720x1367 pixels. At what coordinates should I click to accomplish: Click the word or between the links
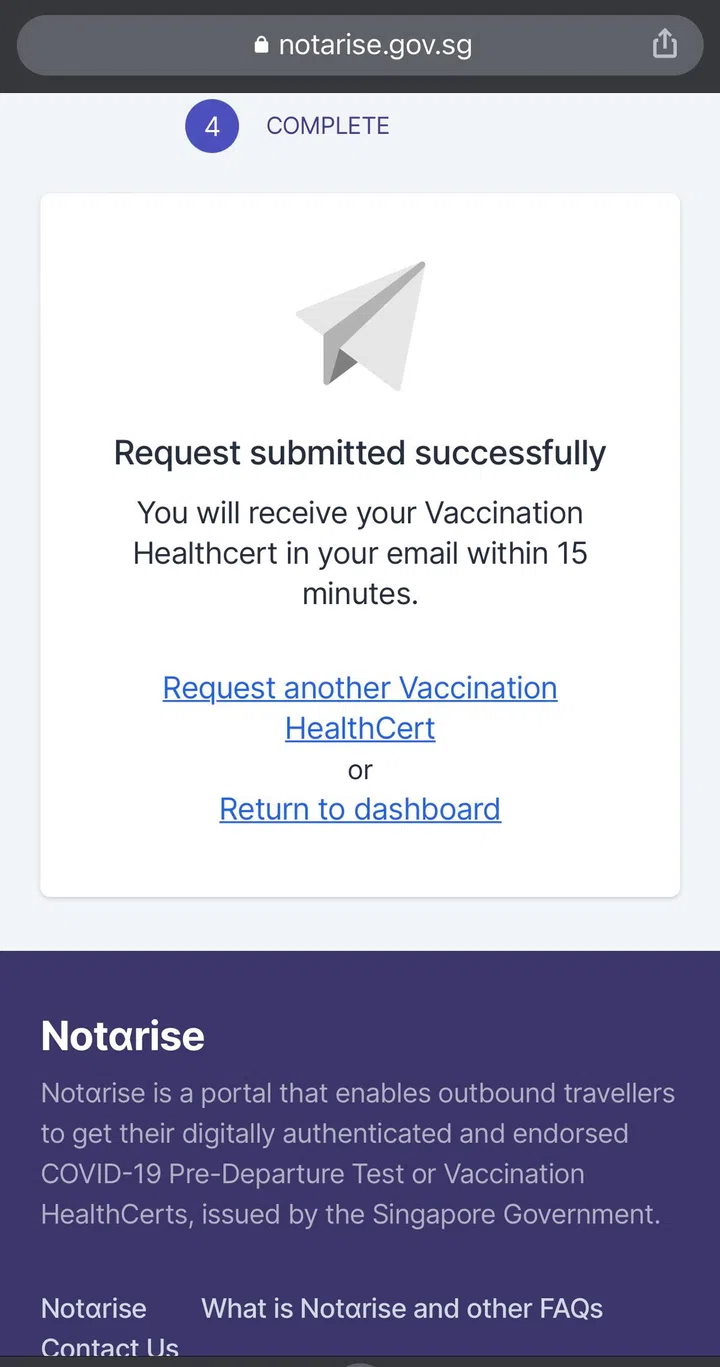360,770
